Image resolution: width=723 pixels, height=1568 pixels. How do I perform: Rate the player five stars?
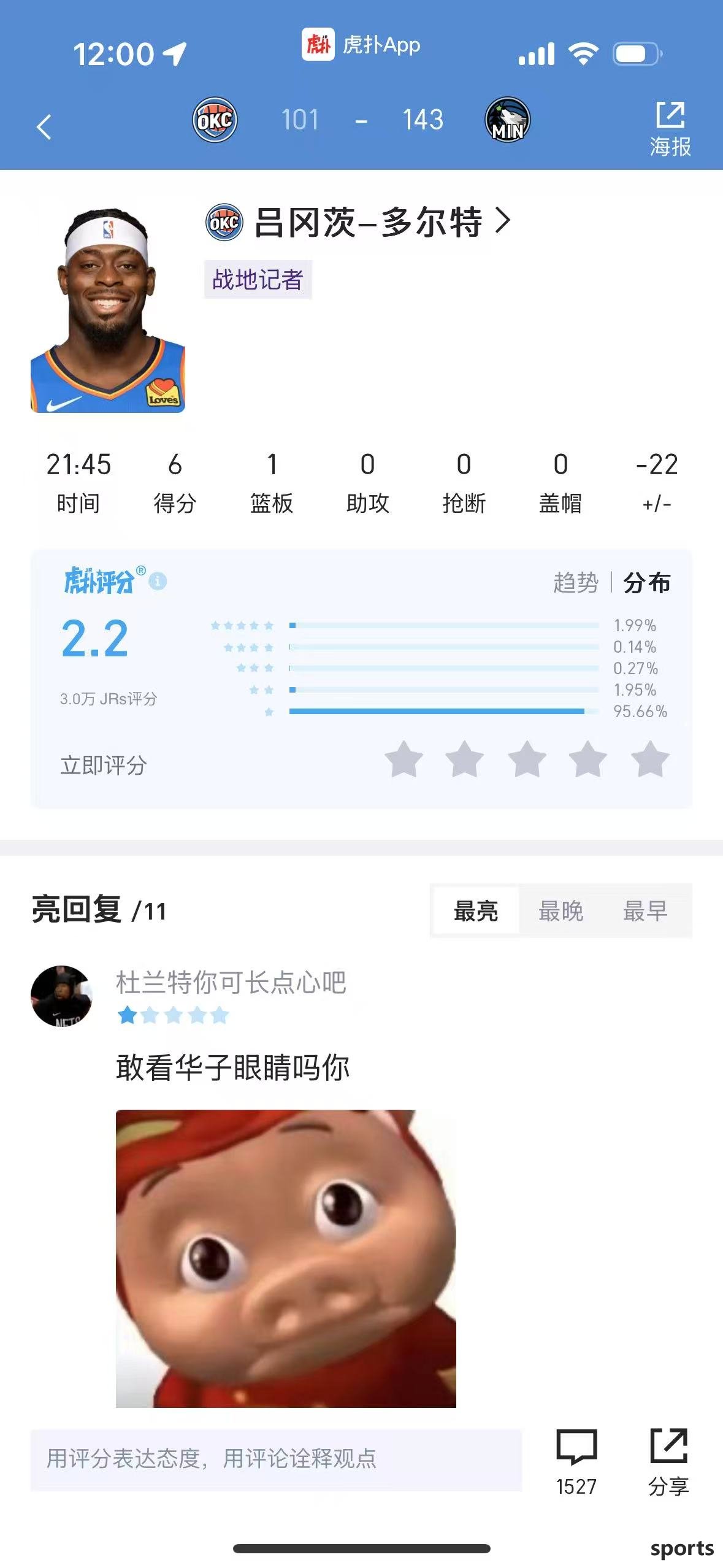point(649,759)
